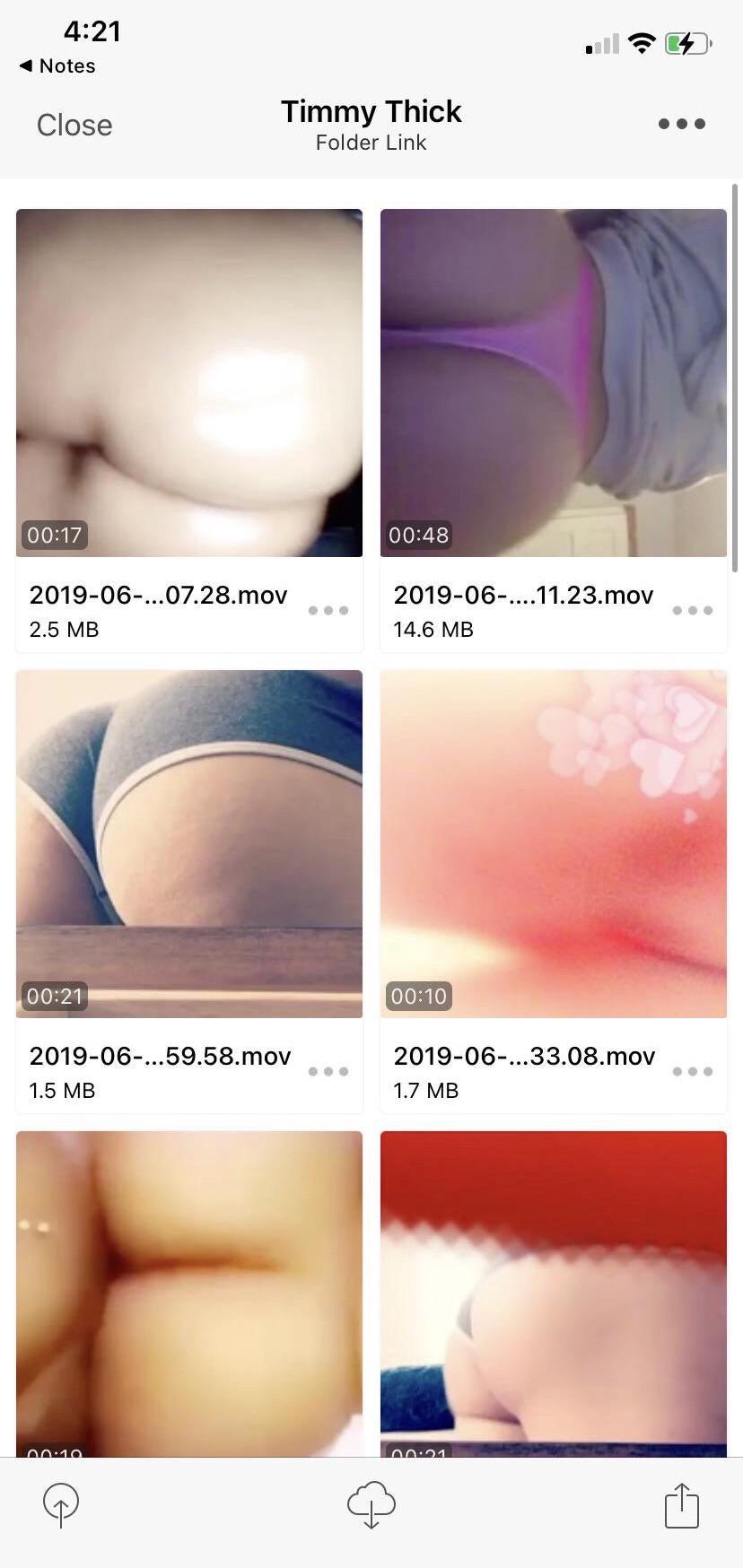Open the 00:10 pink hearts video
The image size is (743, 1568).
553,843
